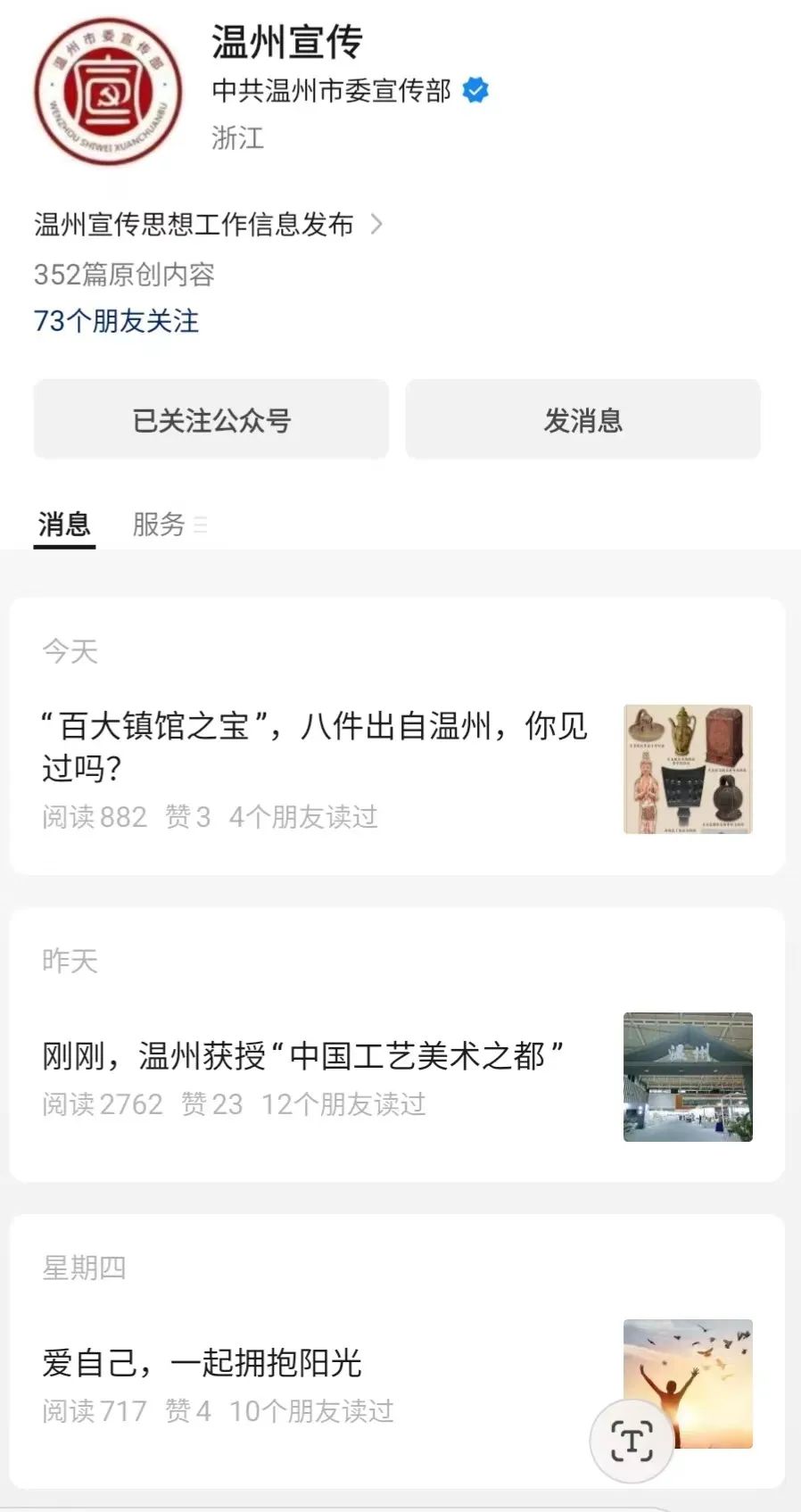View the 73个朋友关注 friends list
Screen dimensions: 801x1512
pos(116,321)
